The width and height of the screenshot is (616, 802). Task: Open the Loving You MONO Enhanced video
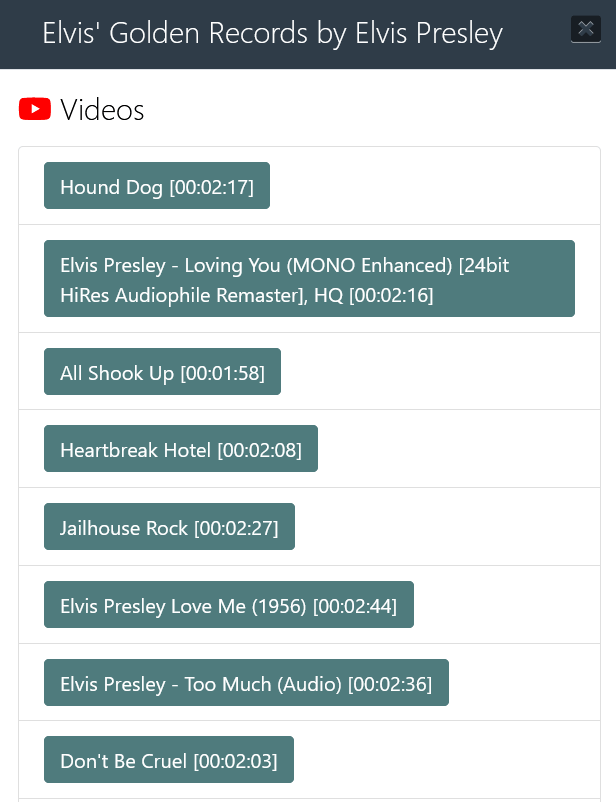coord(309,279)
